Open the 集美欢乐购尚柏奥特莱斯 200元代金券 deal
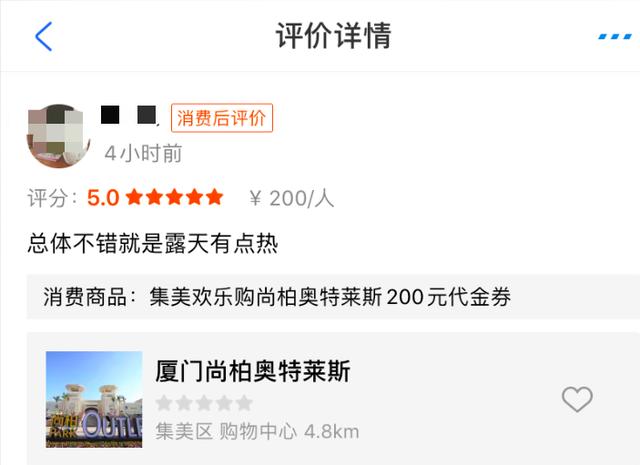Viewport: 640px width, 465px height. tap(330, 298)
